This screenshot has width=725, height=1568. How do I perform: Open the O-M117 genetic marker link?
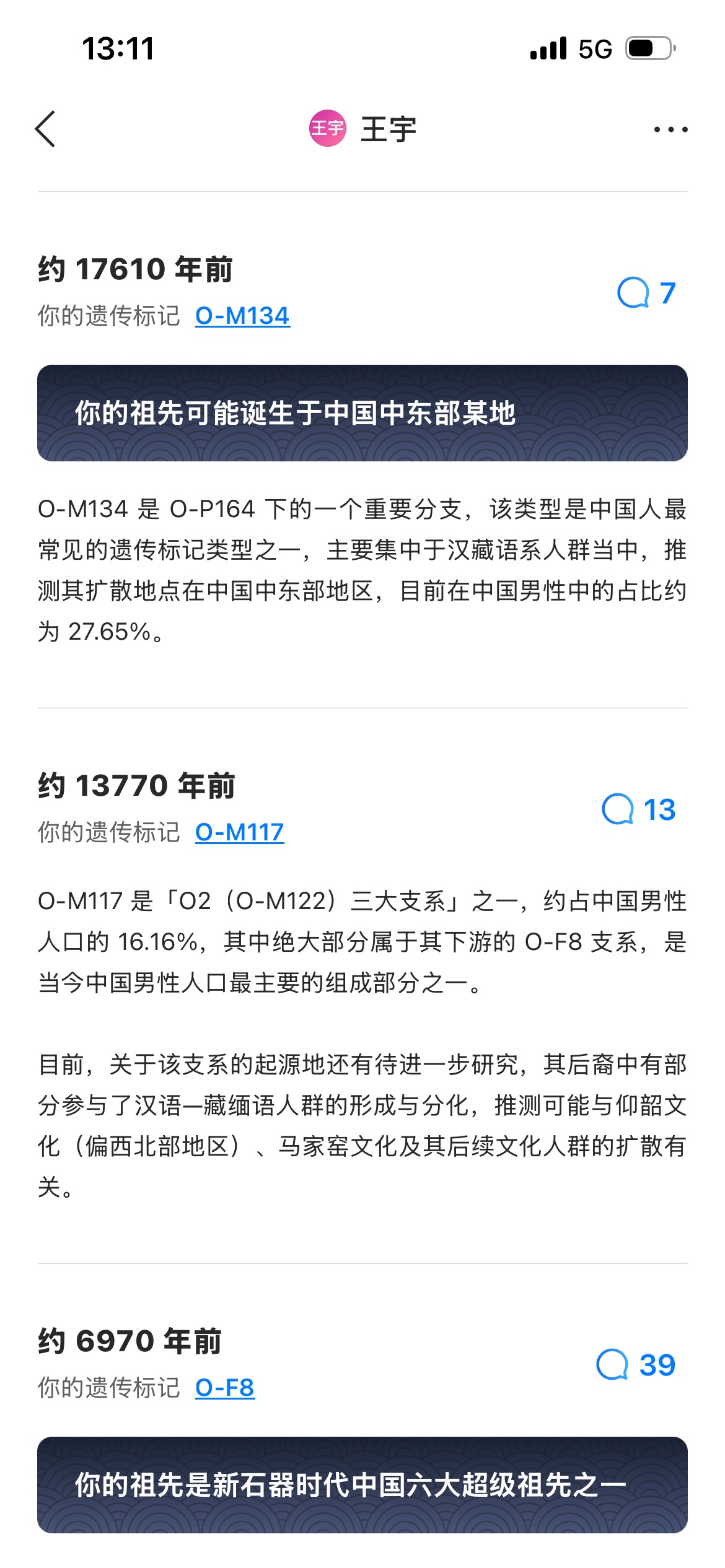(239, 832)
